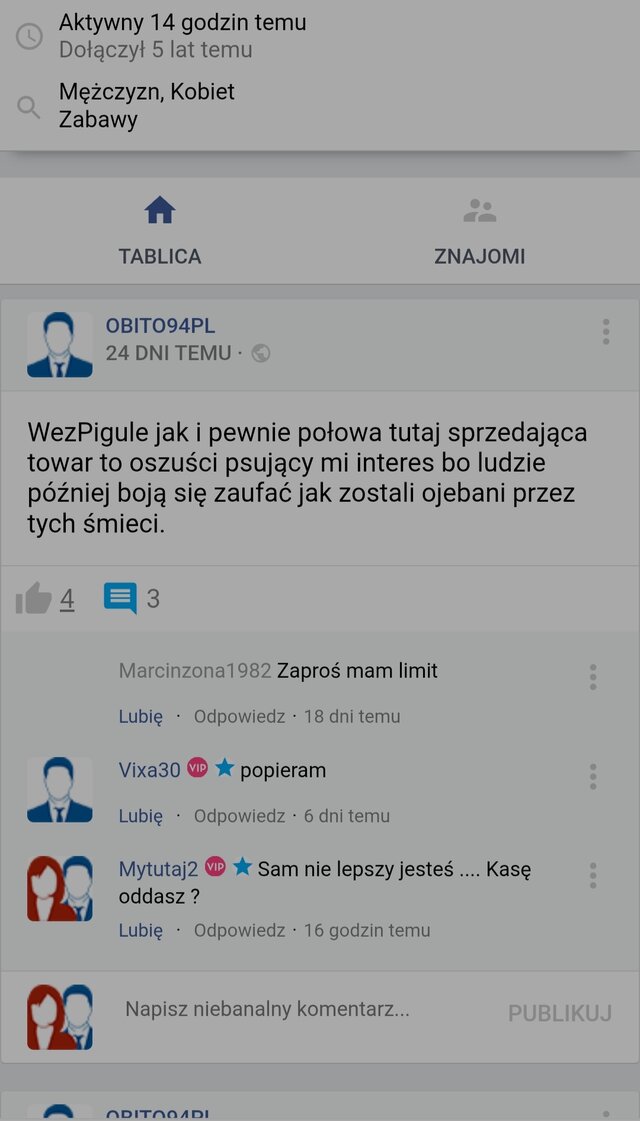Viewport: 640px width, 1121px height.
Task: Open options for Vixa30's comment
Action: (x=593, y=776)
